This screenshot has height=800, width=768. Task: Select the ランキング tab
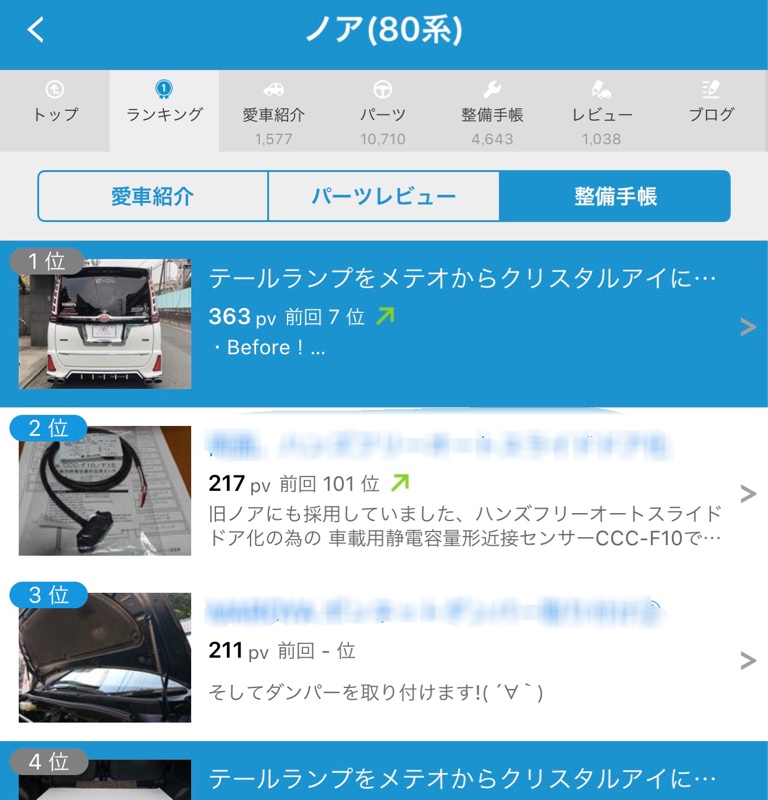164,104
